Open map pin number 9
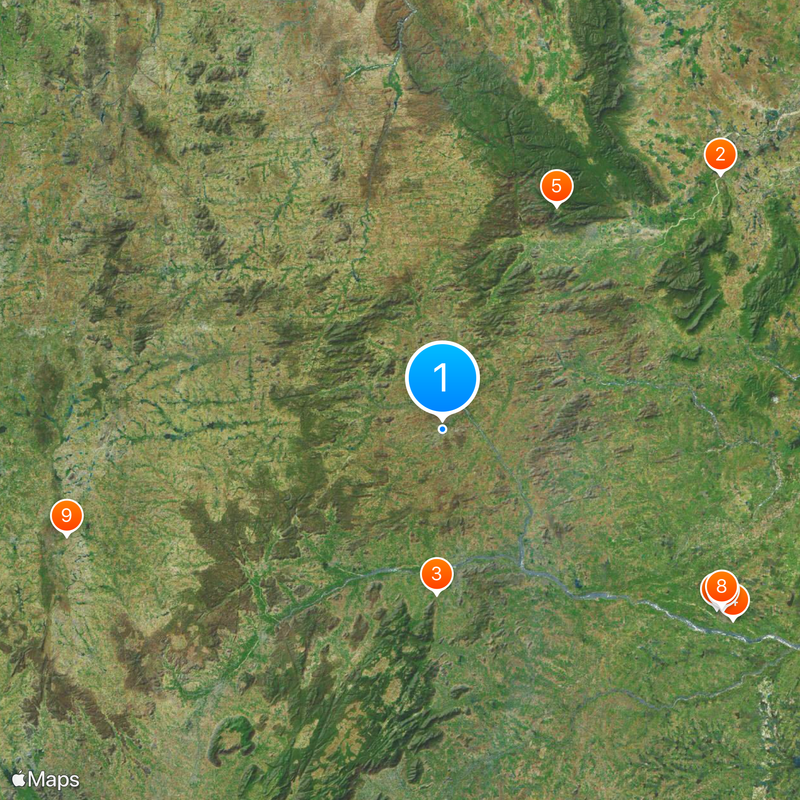This screenshot has width=800, height=800. [x=66, y=516]
